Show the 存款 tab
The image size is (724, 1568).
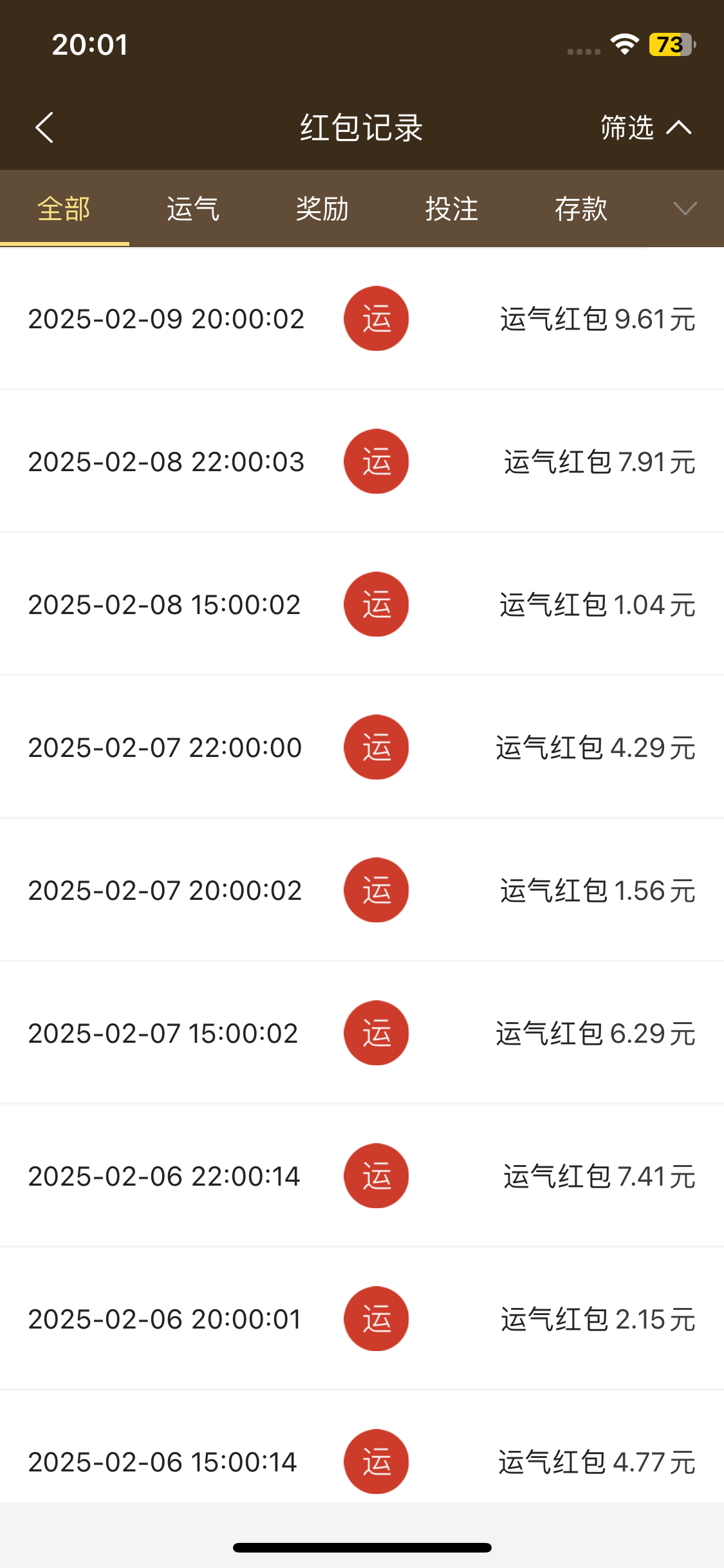pos(581,209)
